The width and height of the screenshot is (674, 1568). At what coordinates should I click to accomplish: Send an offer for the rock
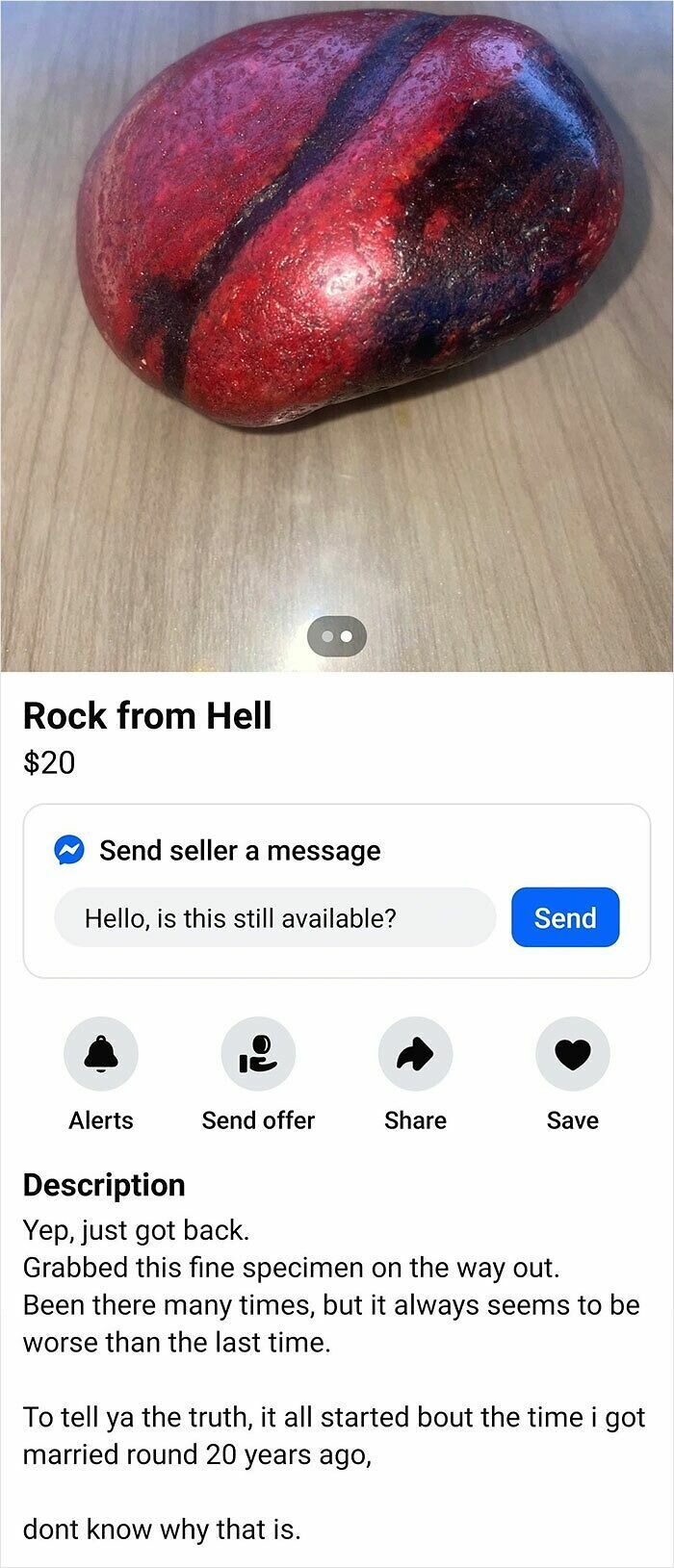258,1055
